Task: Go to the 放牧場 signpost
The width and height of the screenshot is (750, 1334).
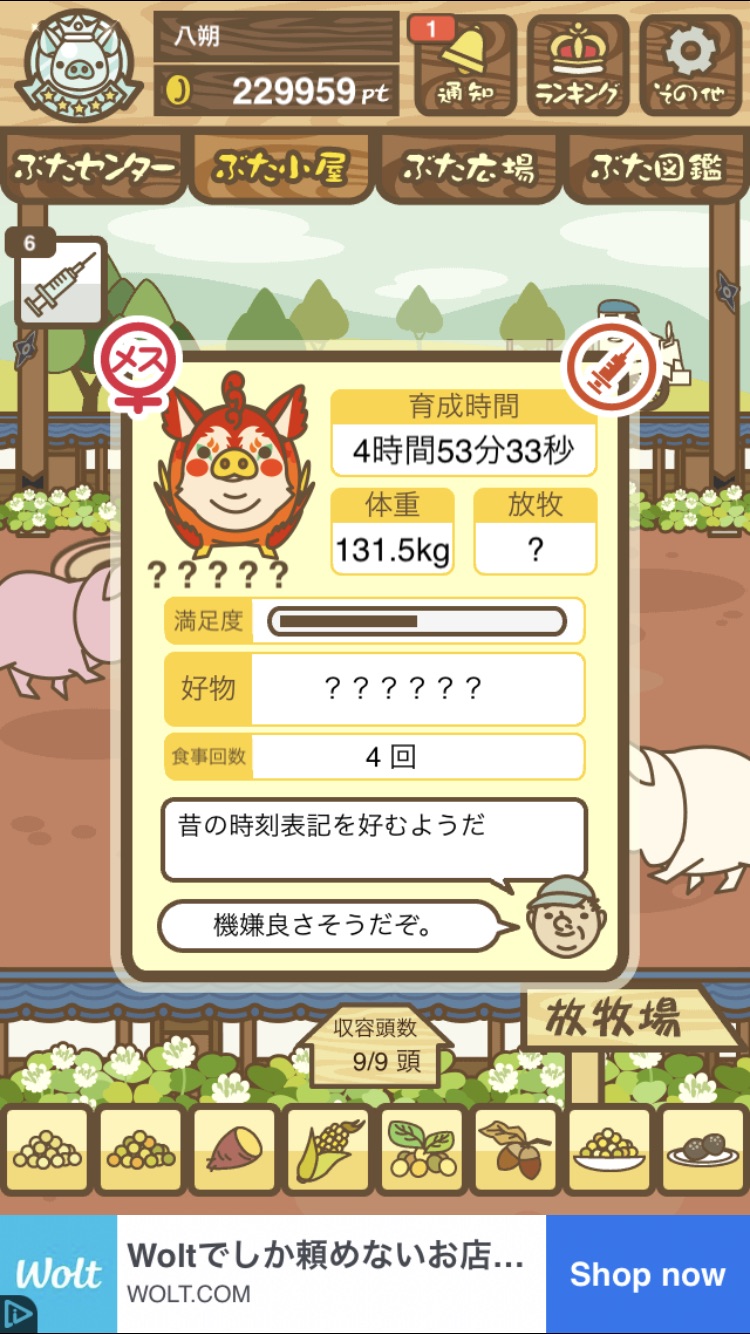Action: point(628,1018)
